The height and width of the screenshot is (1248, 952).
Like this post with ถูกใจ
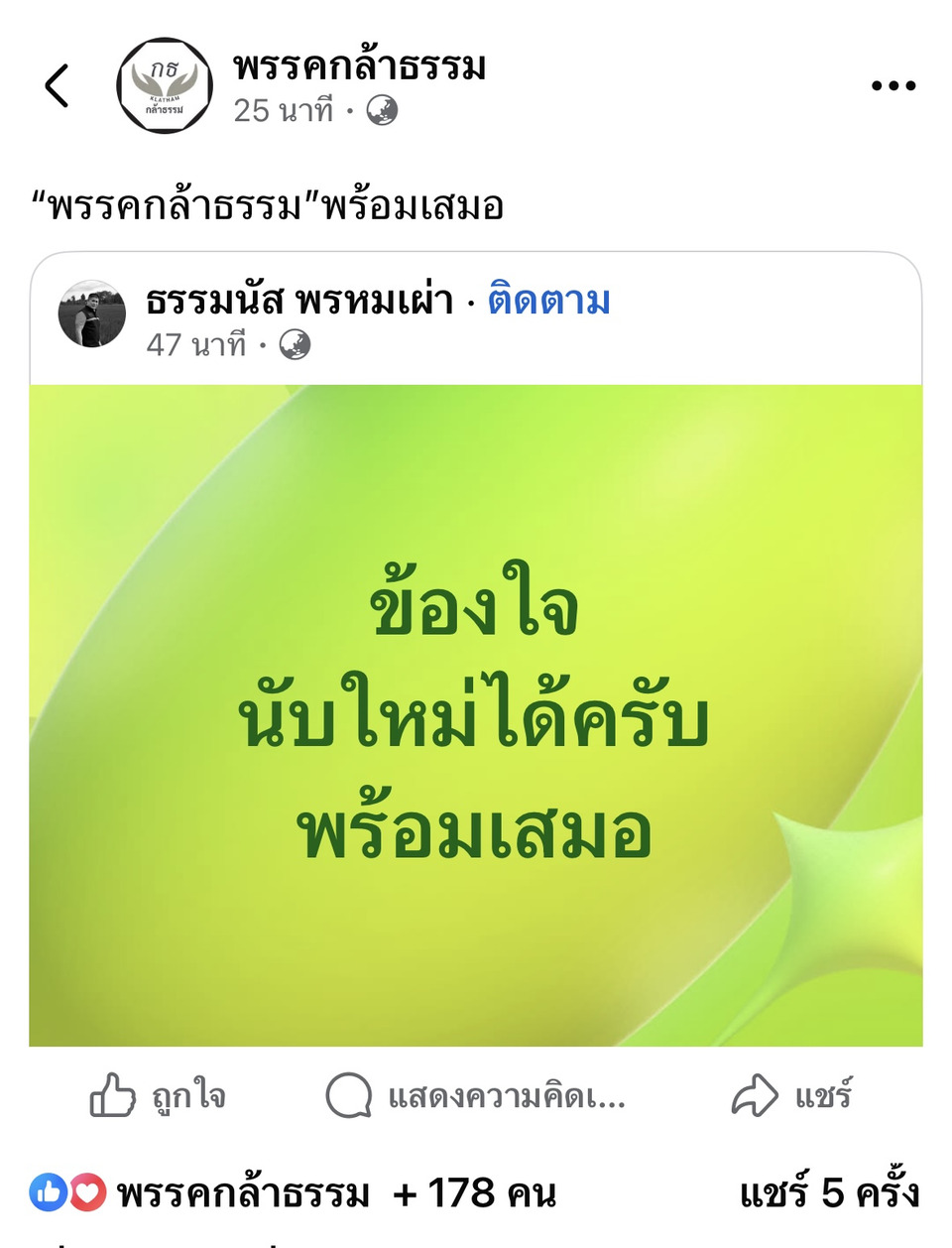coord(159,1096)
